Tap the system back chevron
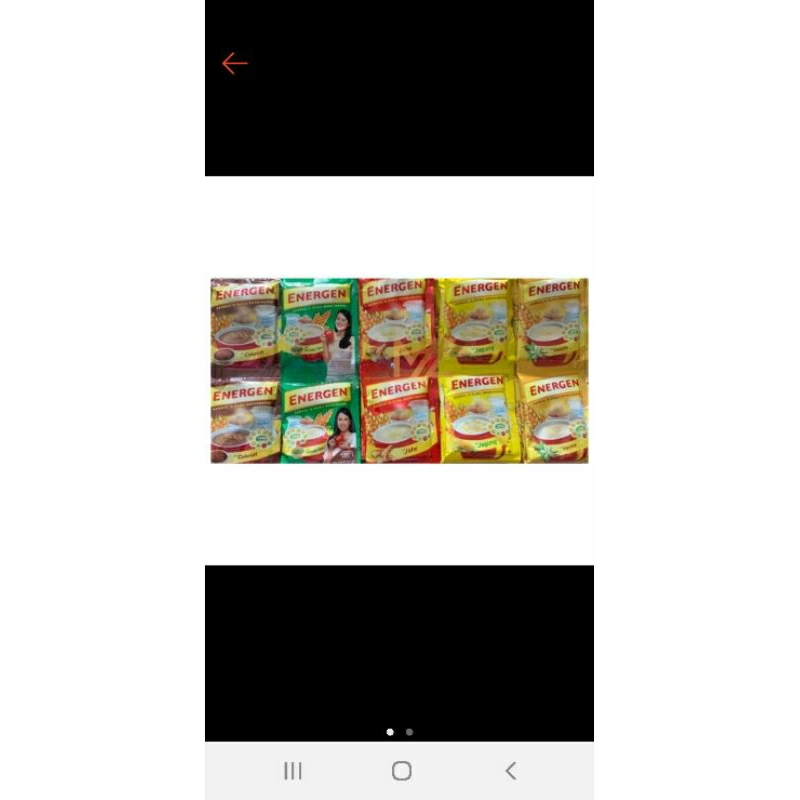Image resolution: width=800 pixels, height=800 pixels. [511, 770]
